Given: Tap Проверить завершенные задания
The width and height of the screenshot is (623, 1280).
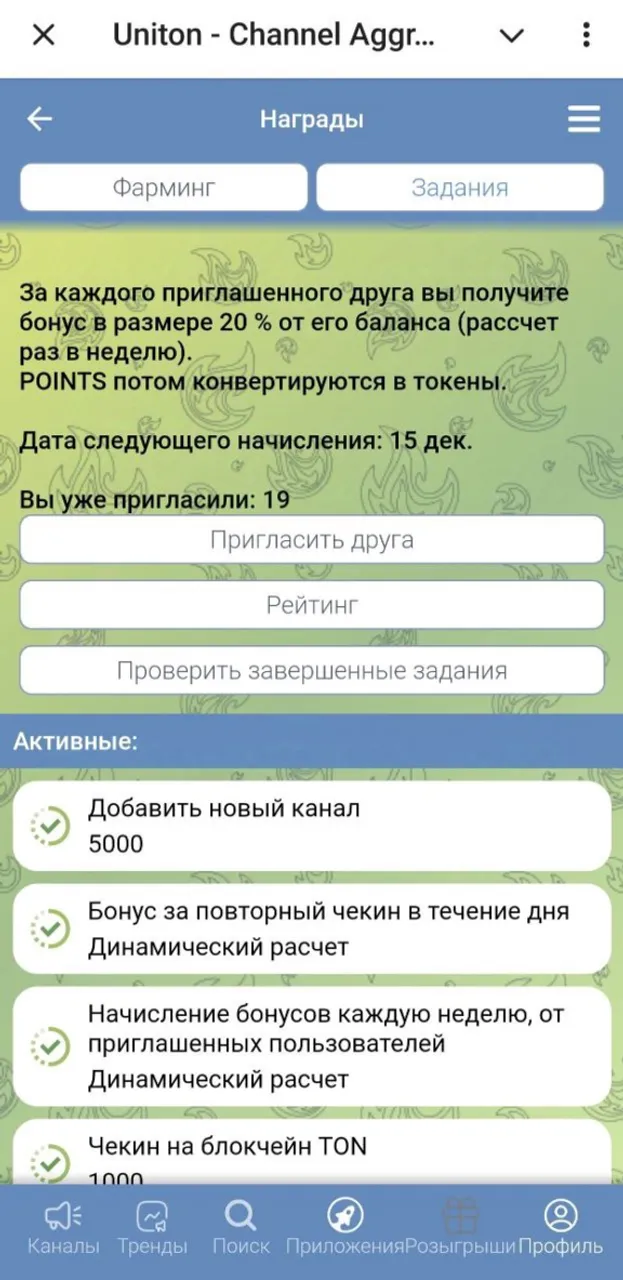Looking at the screenshot, I should click(312, 670).
